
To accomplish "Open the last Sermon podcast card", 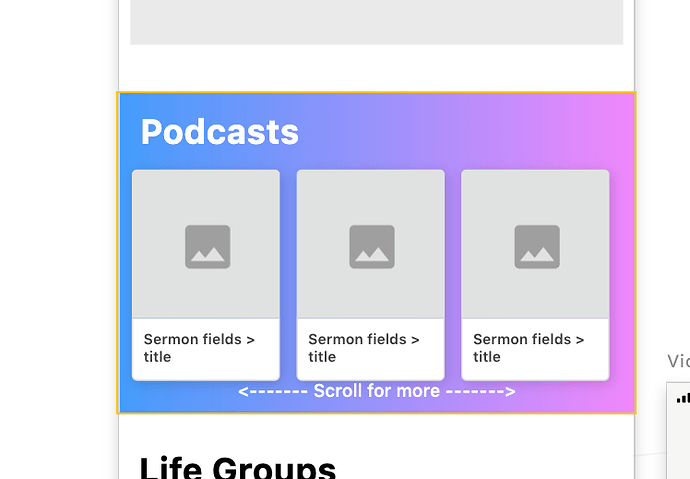I will point(535,274).
